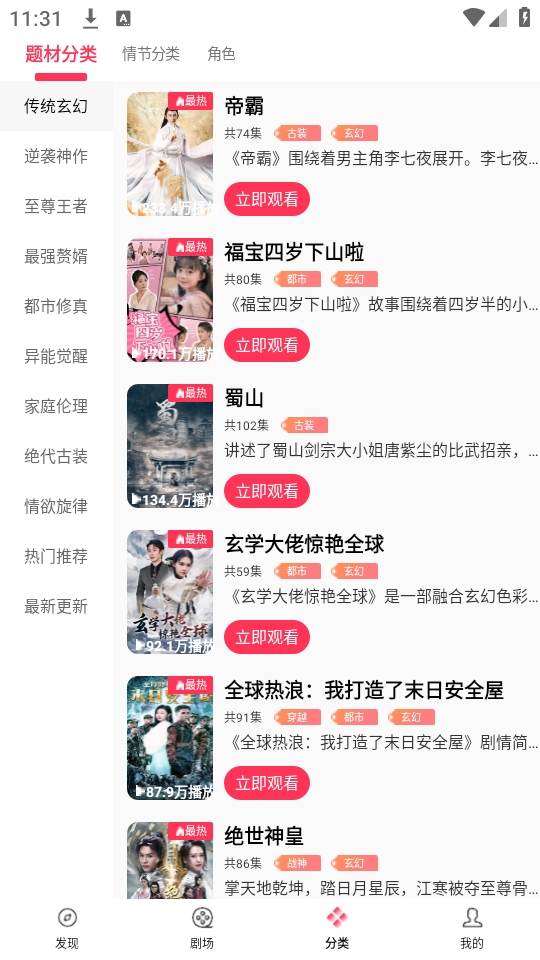Open the 全球热浪 drama poster
The height and width of the screenshot is (960, 540).
click(x=170, y=738)
